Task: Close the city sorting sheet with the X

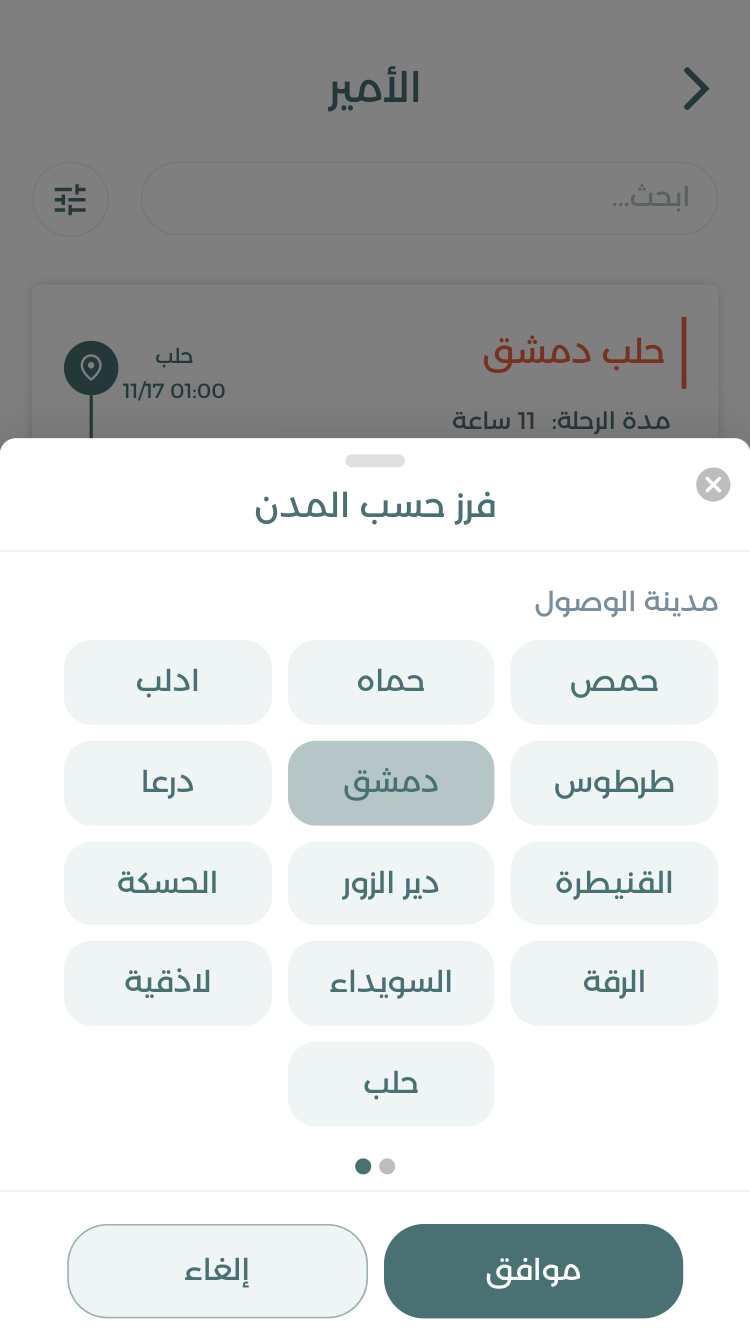Action: [713, 485]
